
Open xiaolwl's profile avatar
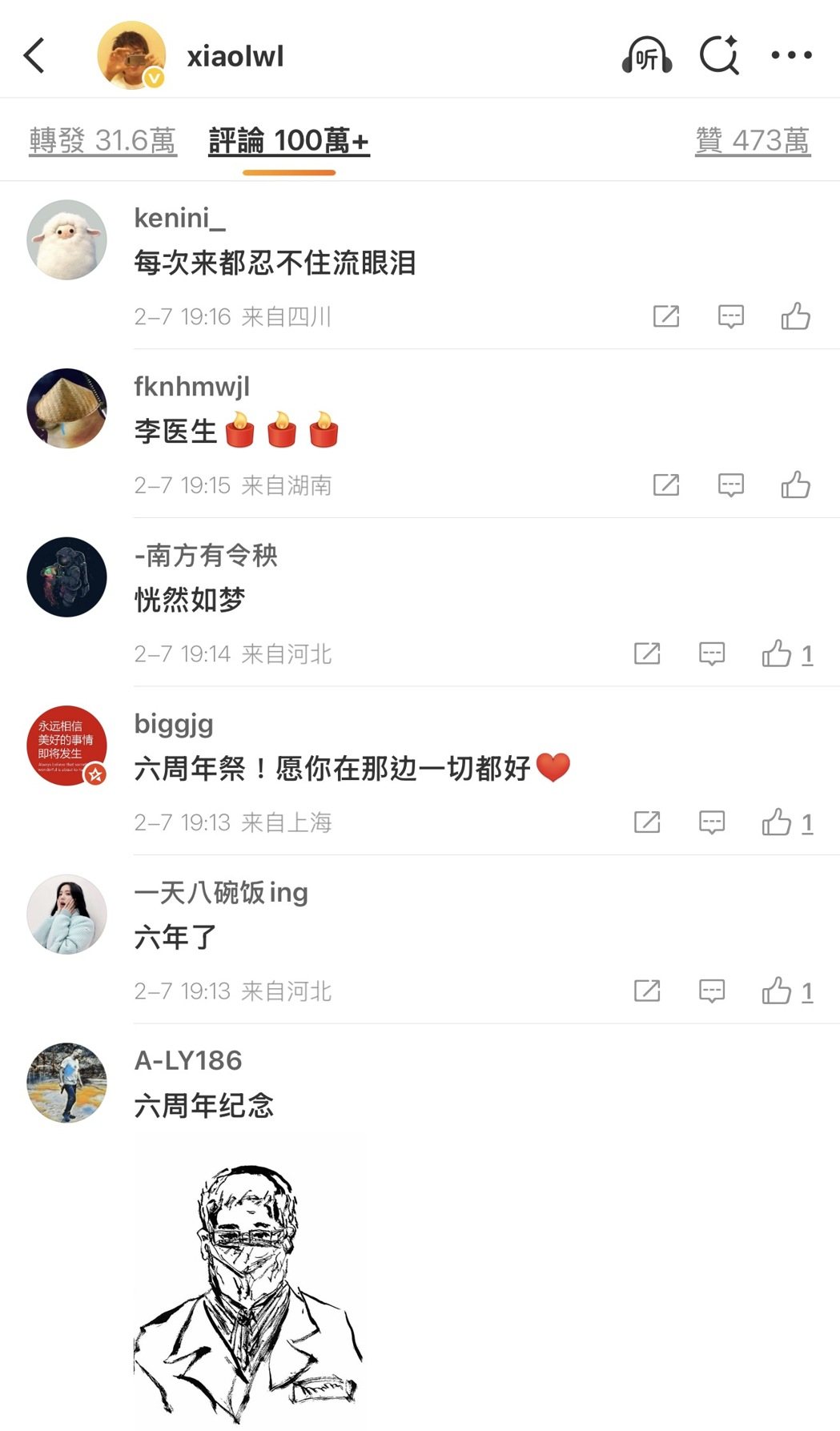[x=131, y=55]
